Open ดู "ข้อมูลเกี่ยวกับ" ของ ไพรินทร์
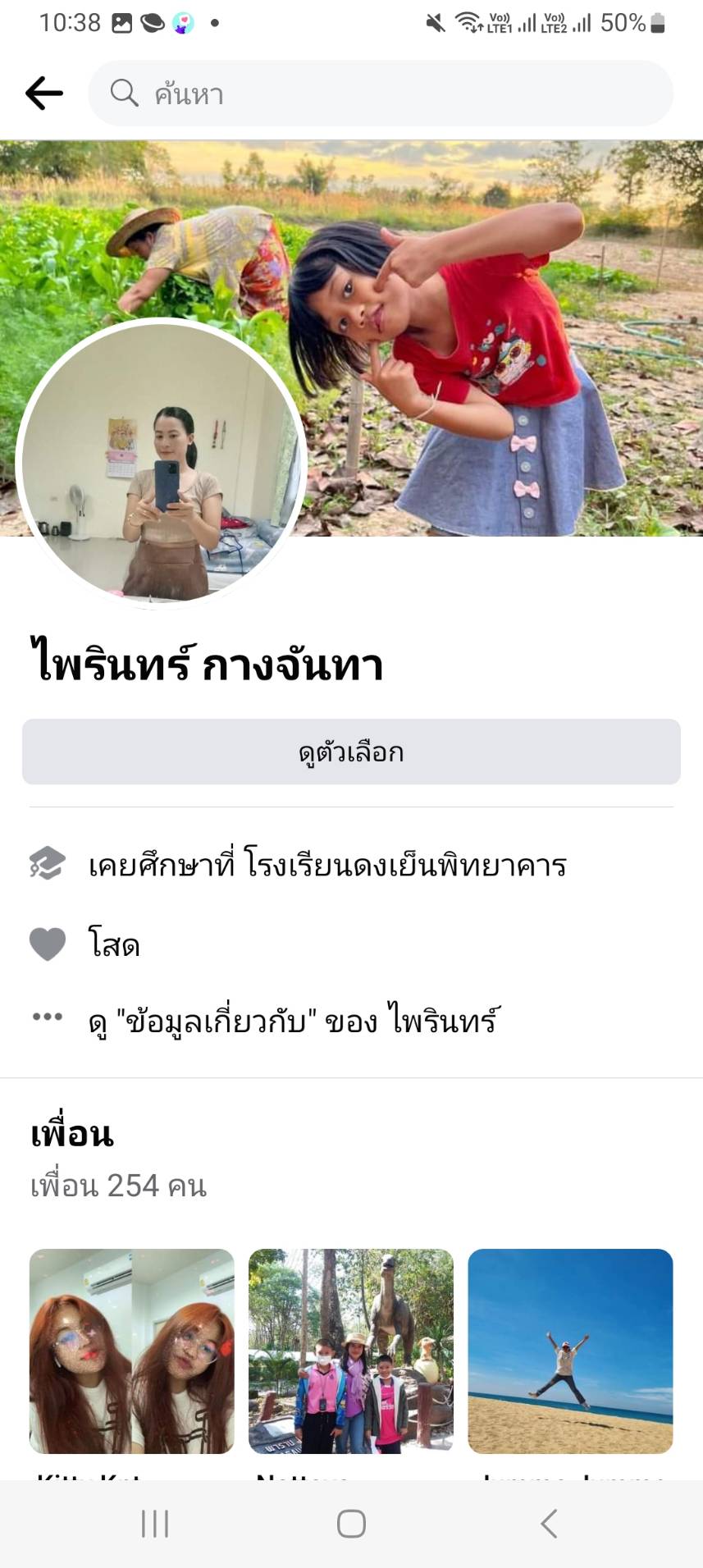The width and height of the screenshot is (703, 1568). click(294, 1021)
